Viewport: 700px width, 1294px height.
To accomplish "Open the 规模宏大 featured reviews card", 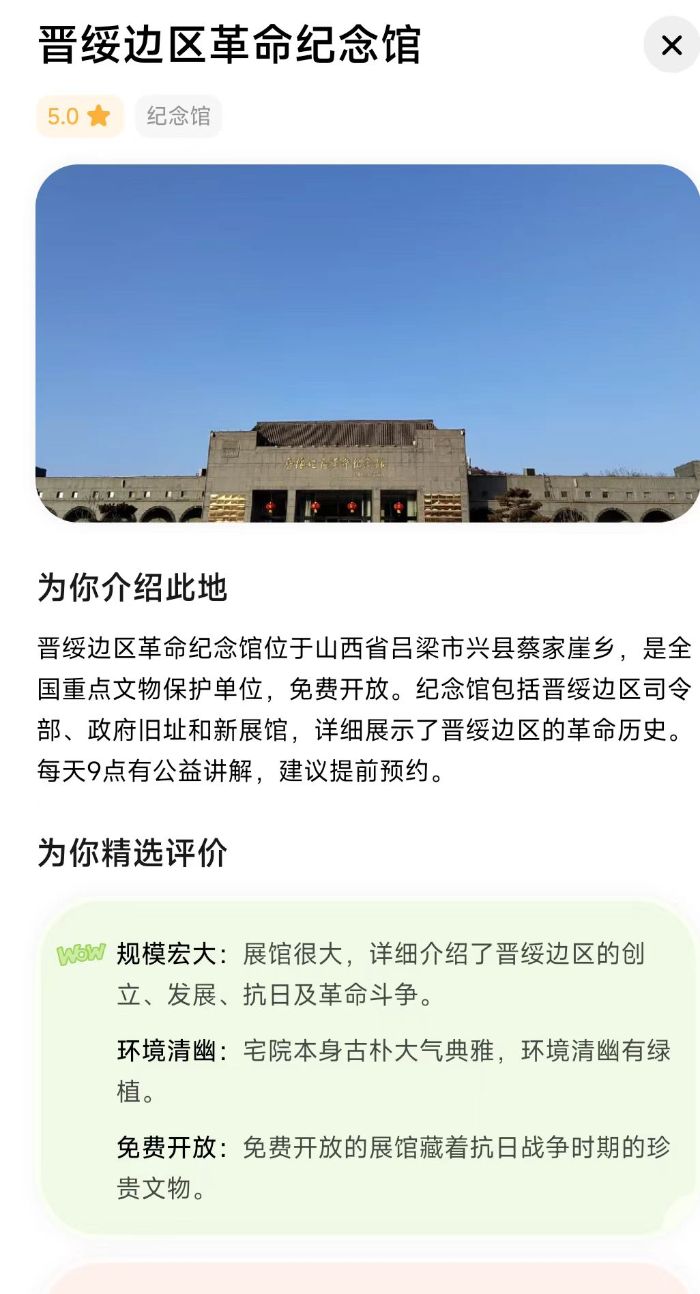I will (367, 1067).
